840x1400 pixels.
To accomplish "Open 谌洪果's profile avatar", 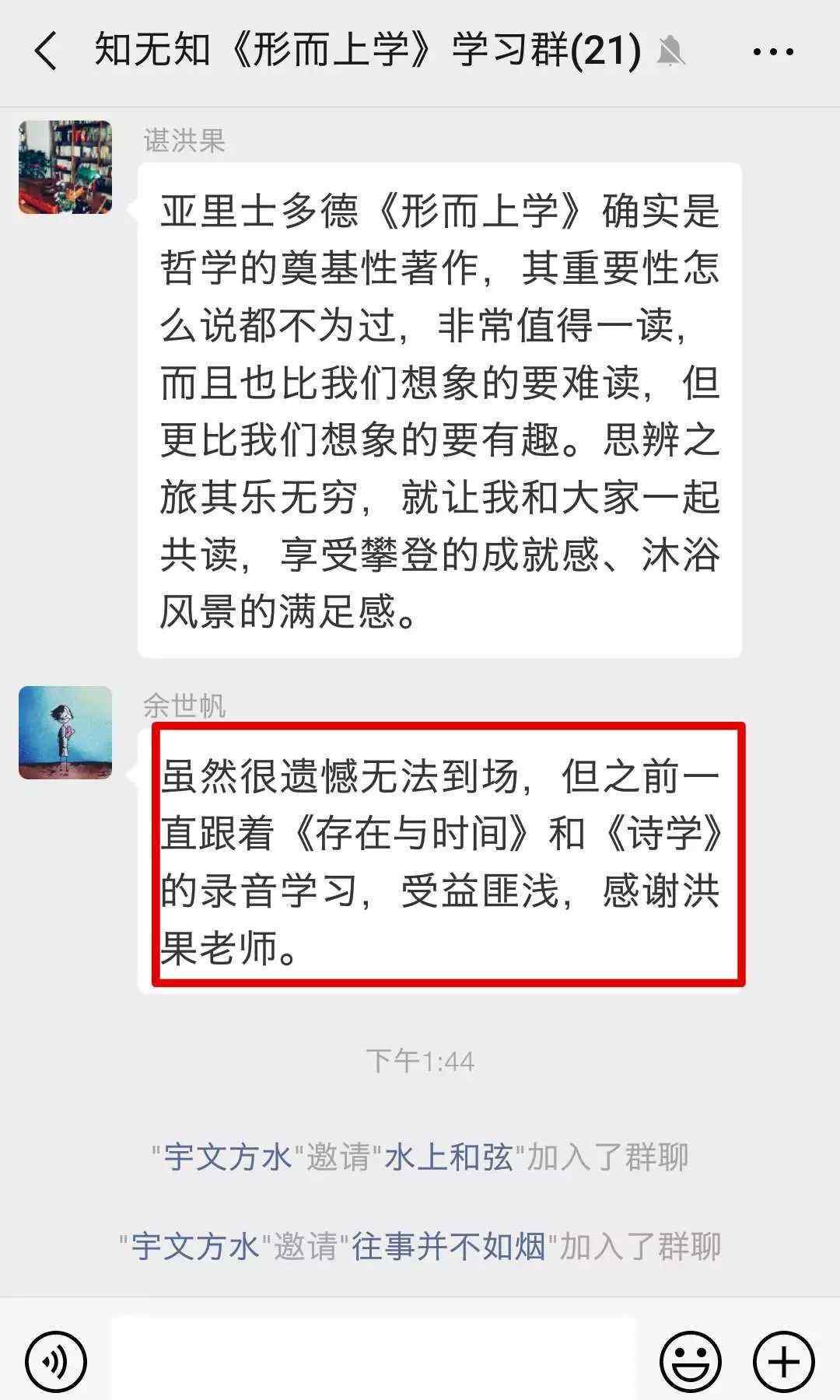I will (x=65, y=167).
